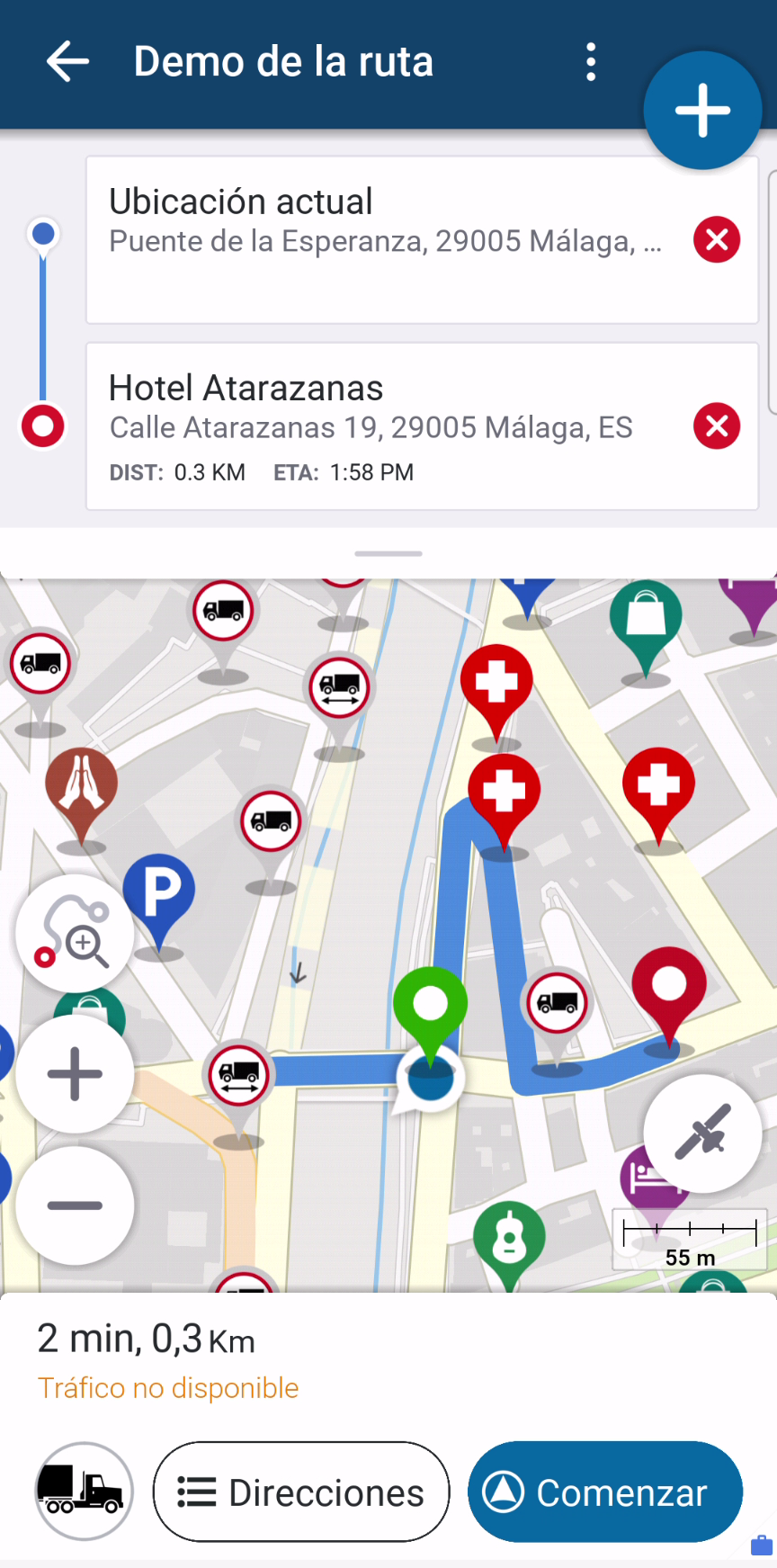Open the three-dot overflow menu

[x=591, y=62]
